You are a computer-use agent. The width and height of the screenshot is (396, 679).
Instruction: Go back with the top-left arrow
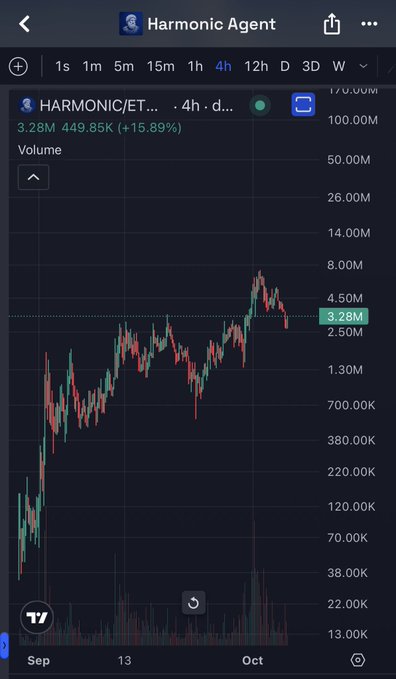[x=24, y=24]
